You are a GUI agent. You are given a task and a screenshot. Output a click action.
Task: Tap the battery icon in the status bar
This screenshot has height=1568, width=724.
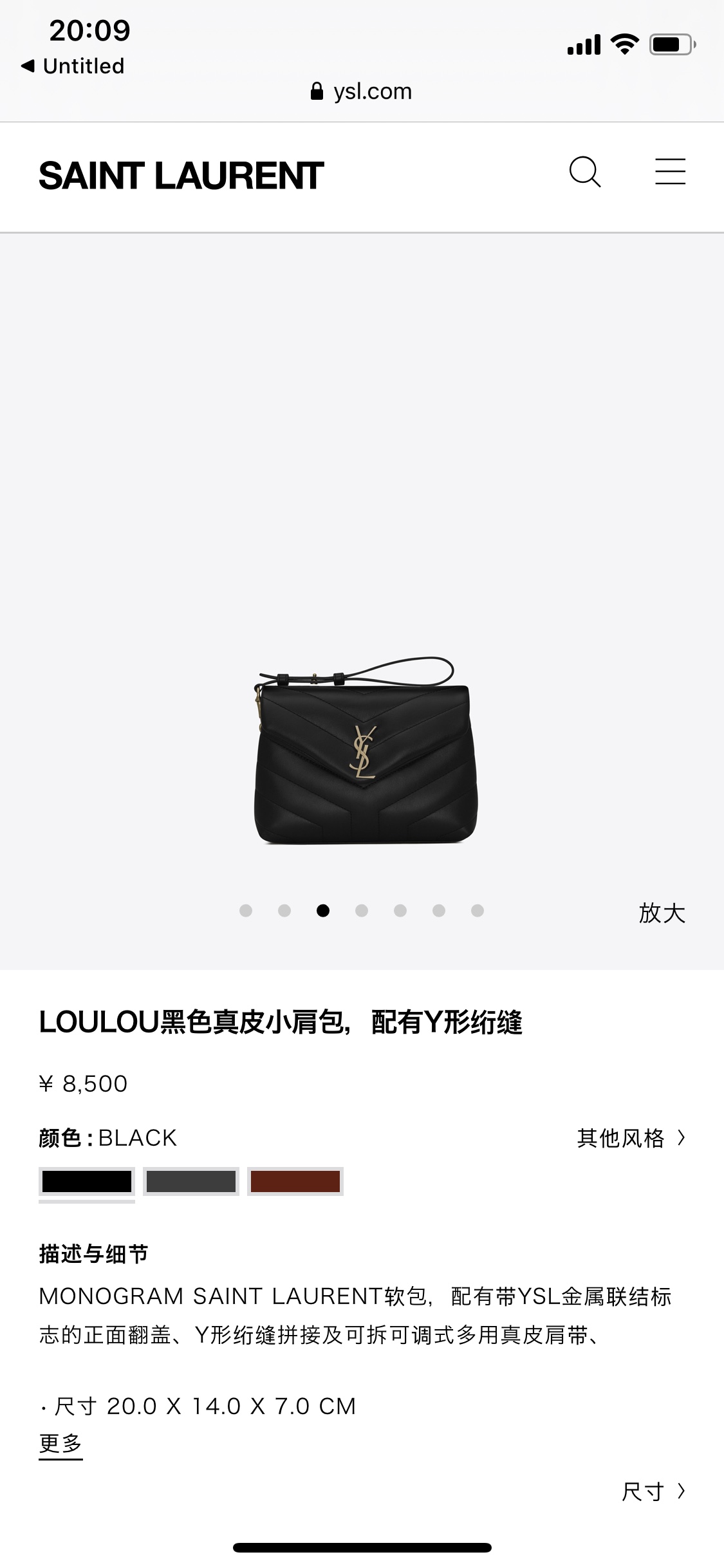[669, 42]
